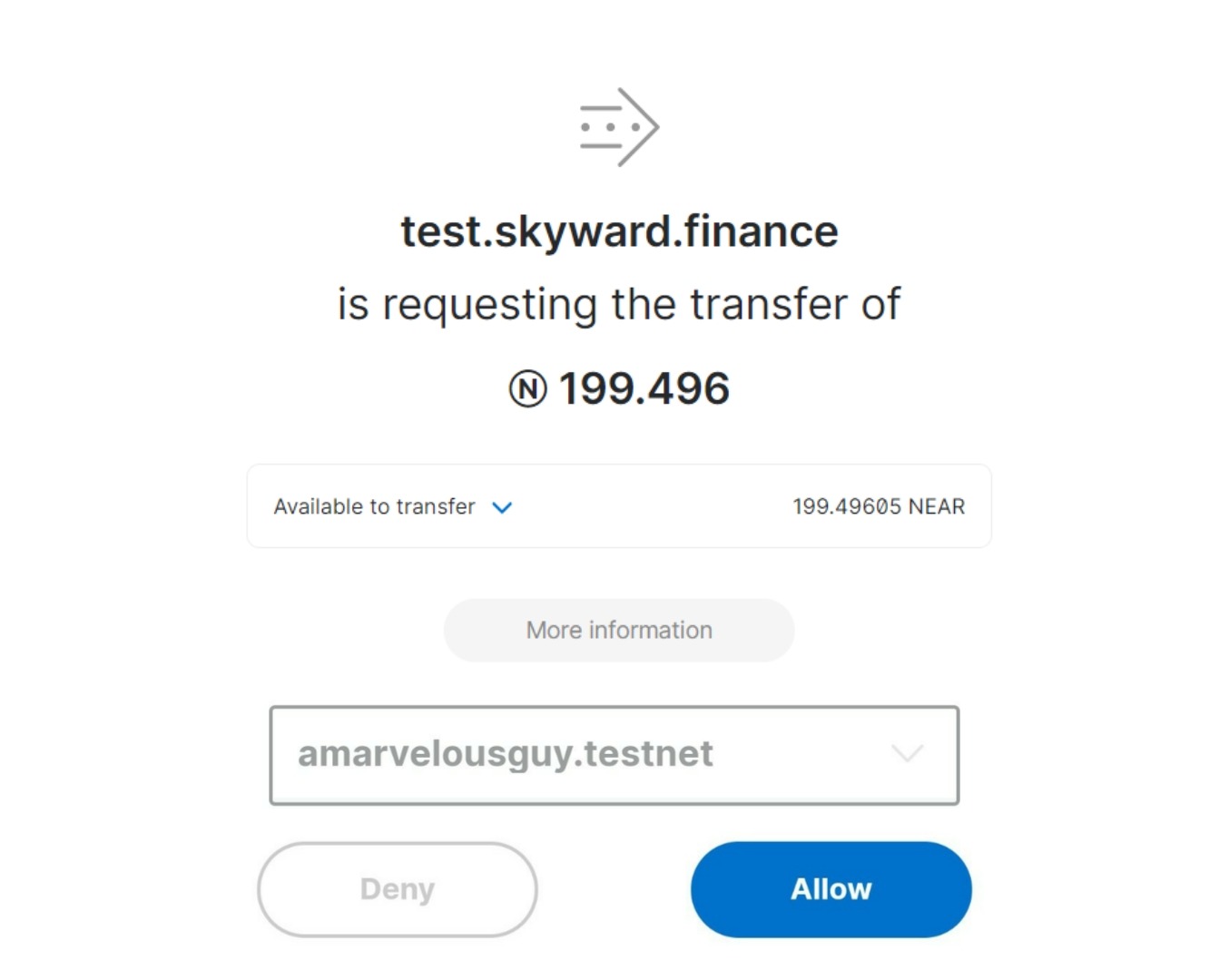The image size is (1229, 980).
Task: Expand the Available to transfer details
Action: 501,507
